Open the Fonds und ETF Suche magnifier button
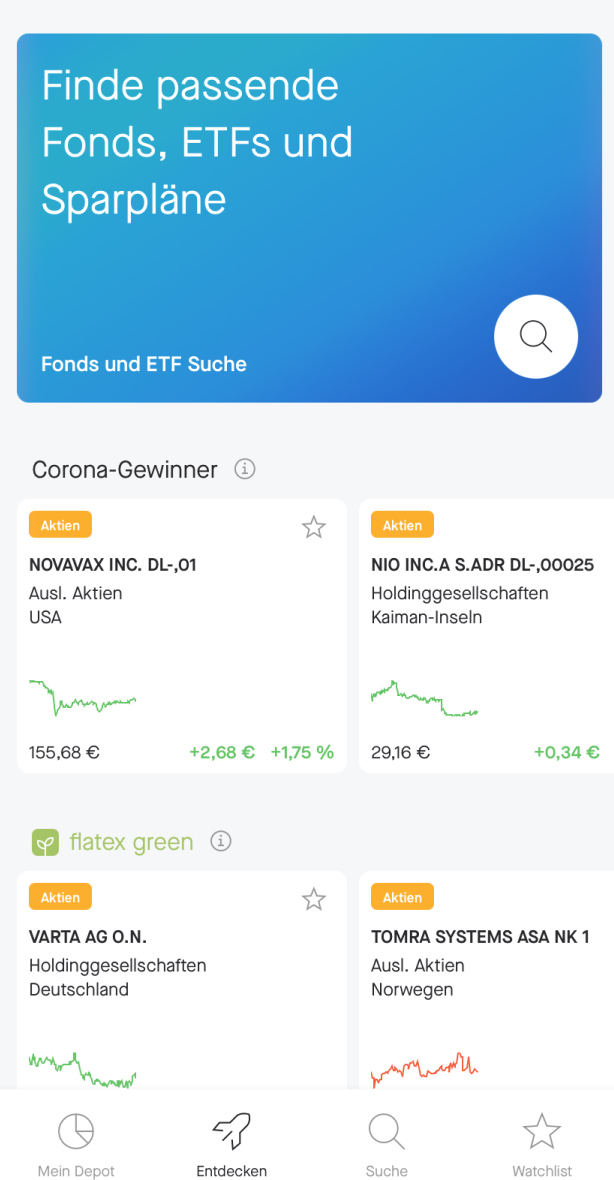The height and width of the screenshot is (1180, 614). click(x=535, y=337)
